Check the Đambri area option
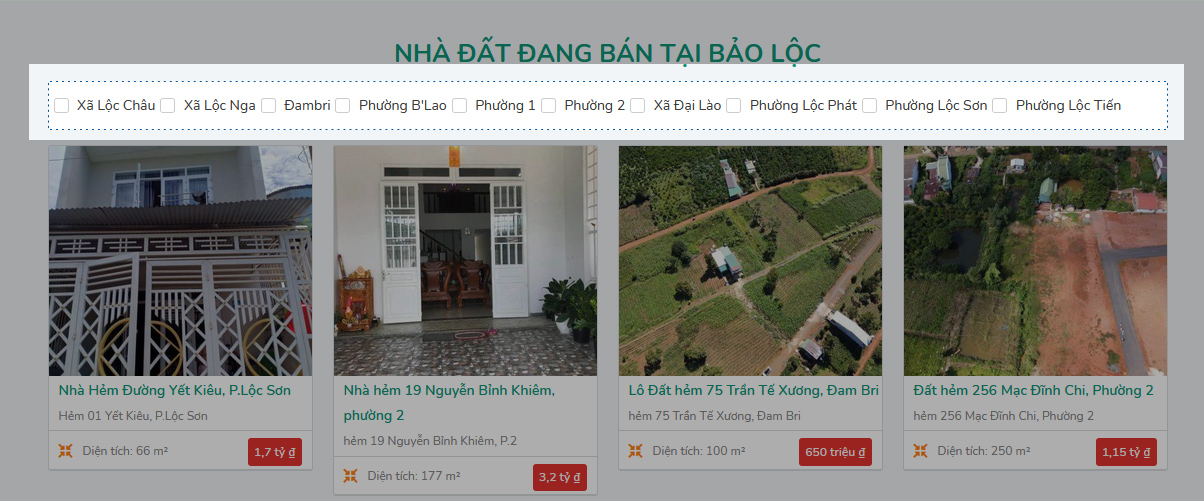Screen dimensions: 1204x501 coord(269,106)
